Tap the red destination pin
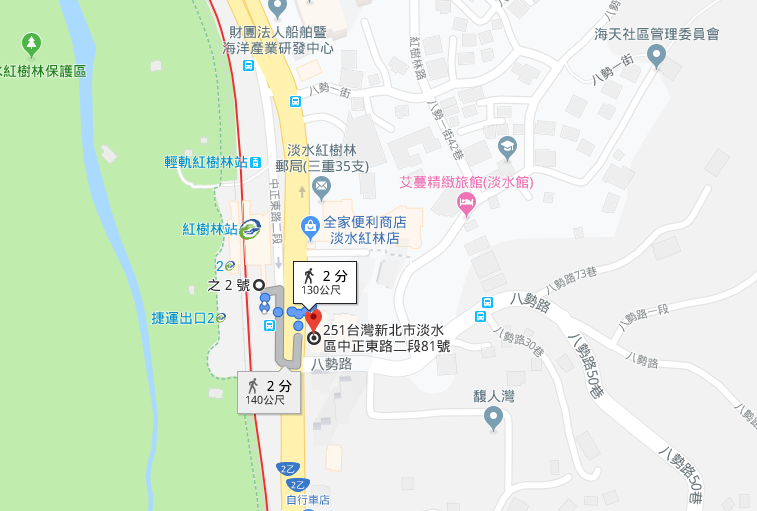Viewport: 757px width, 511px height. 312,320
